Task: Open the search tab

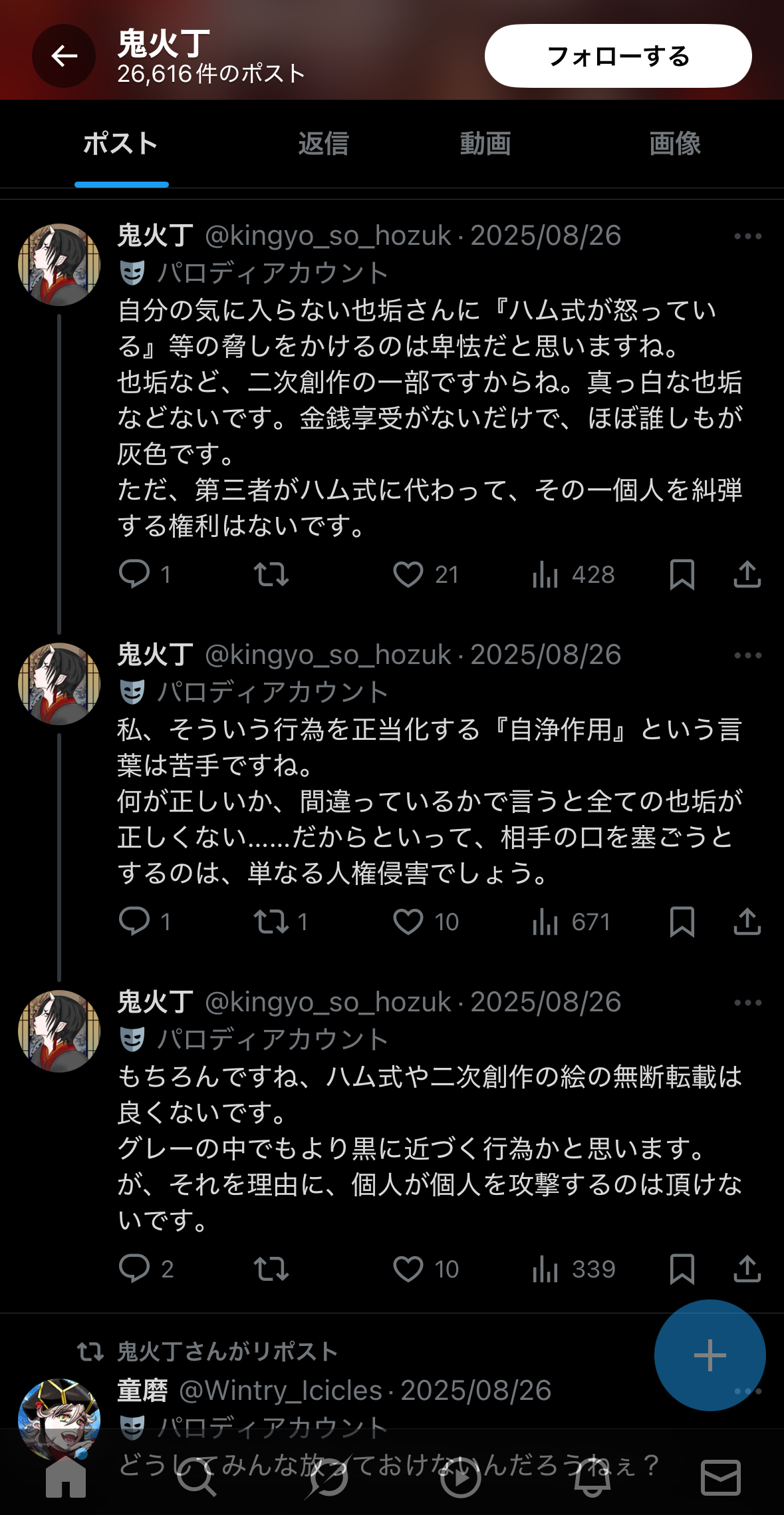Action: click(196, 1478)
